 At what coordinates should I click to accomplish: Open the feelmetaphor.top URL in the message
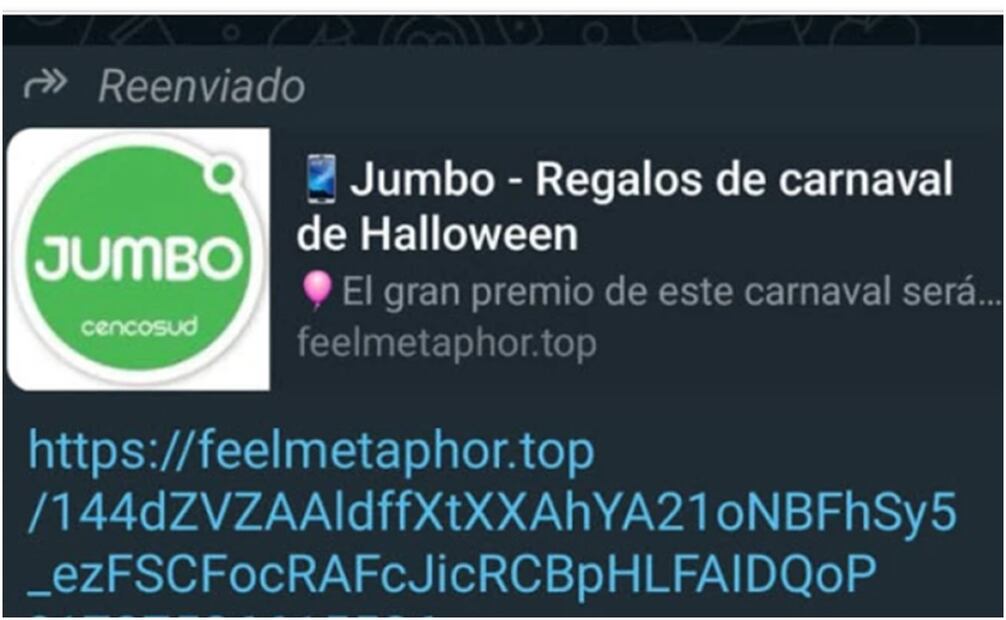click(x=310, y=453)
